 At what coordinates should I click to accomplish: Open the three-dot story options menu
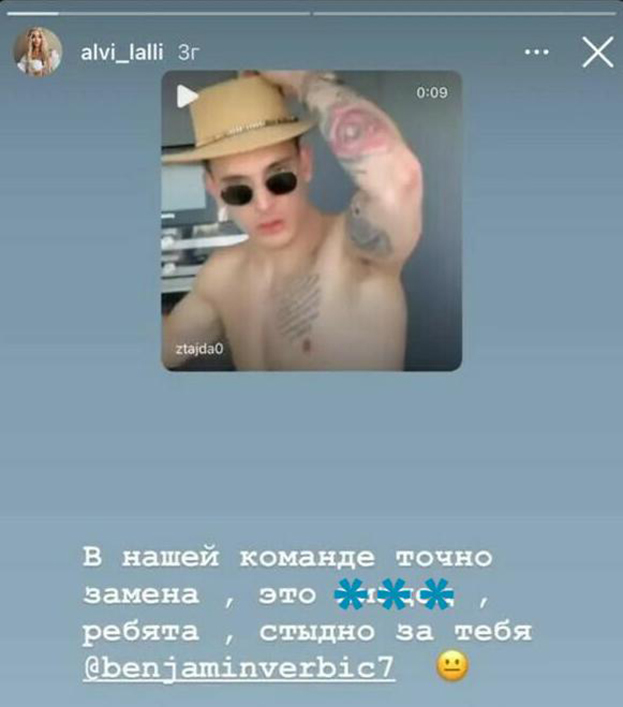pyautogui.click(x=537, y=52)
